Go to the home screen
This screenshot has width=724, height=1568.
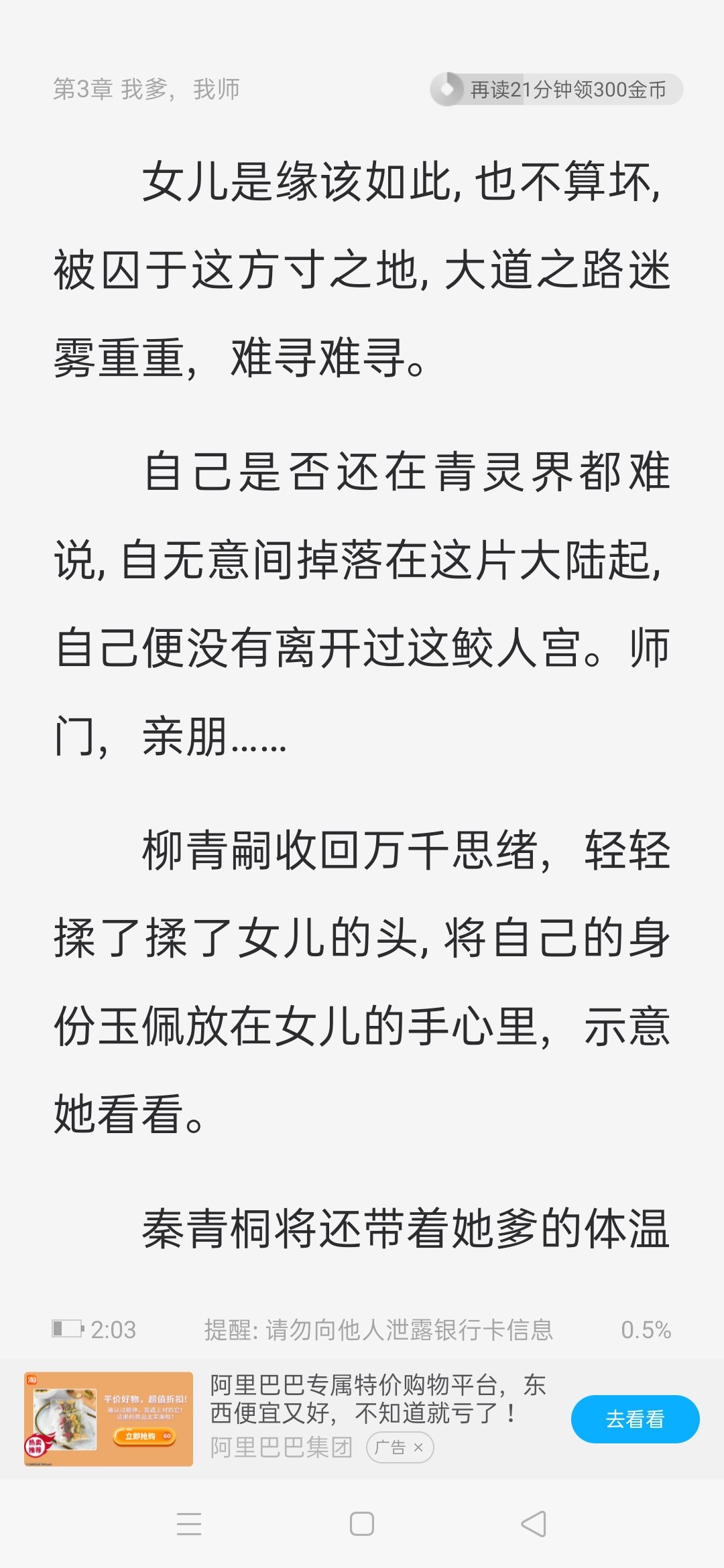362,1523
